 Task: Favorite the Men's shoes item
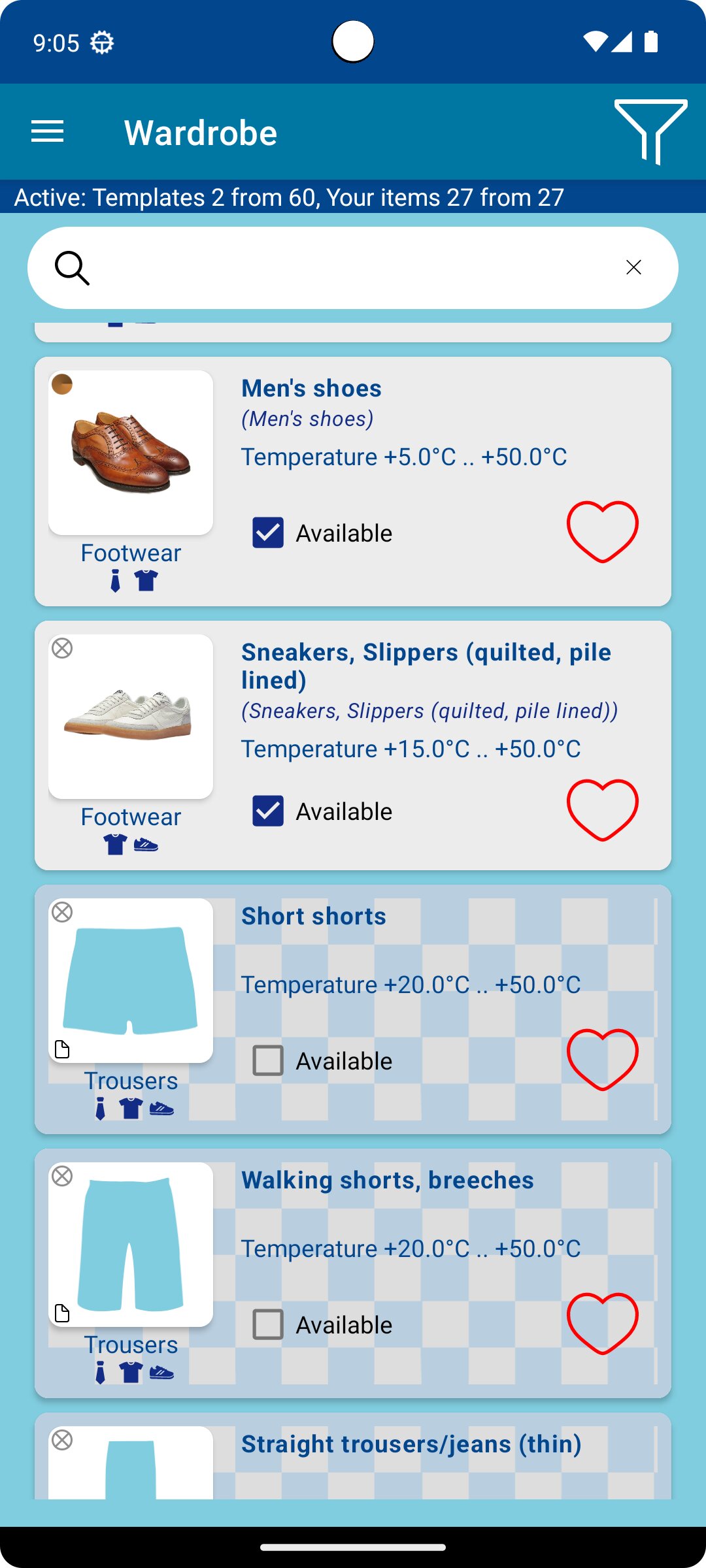click(602, 532)
